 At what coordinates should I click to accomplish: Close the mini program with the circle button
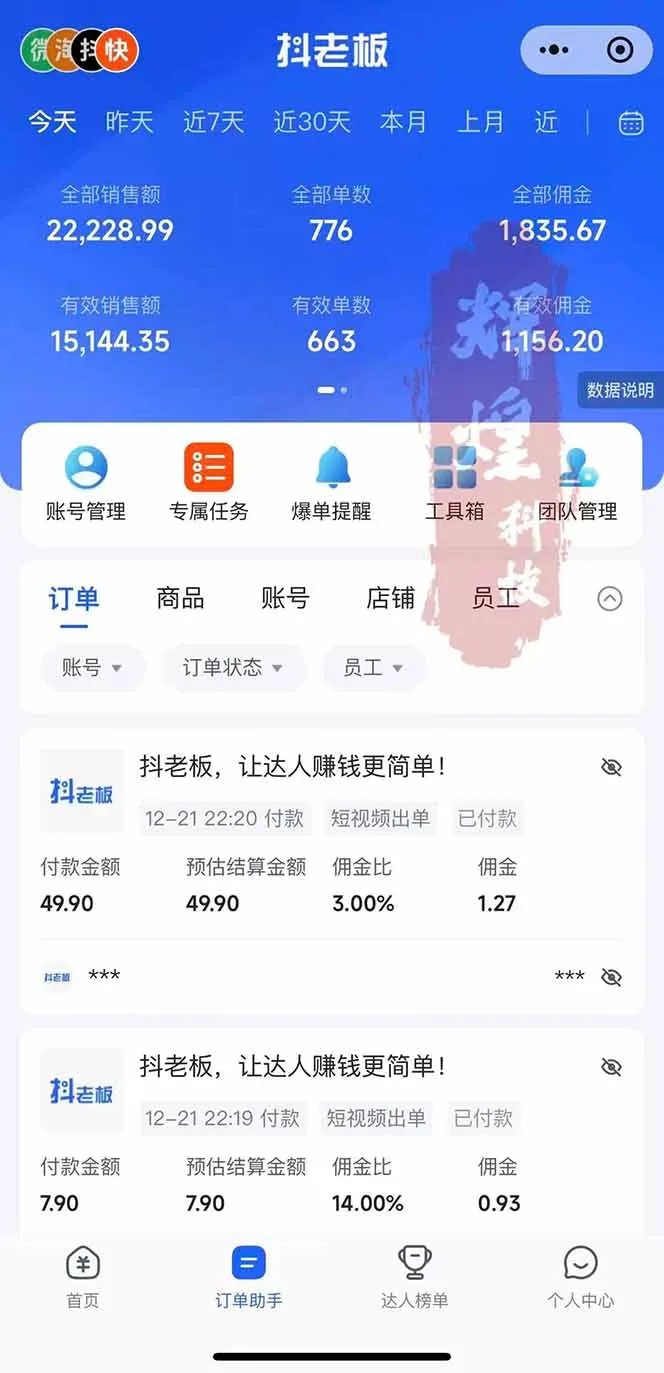tap(620, 50)
